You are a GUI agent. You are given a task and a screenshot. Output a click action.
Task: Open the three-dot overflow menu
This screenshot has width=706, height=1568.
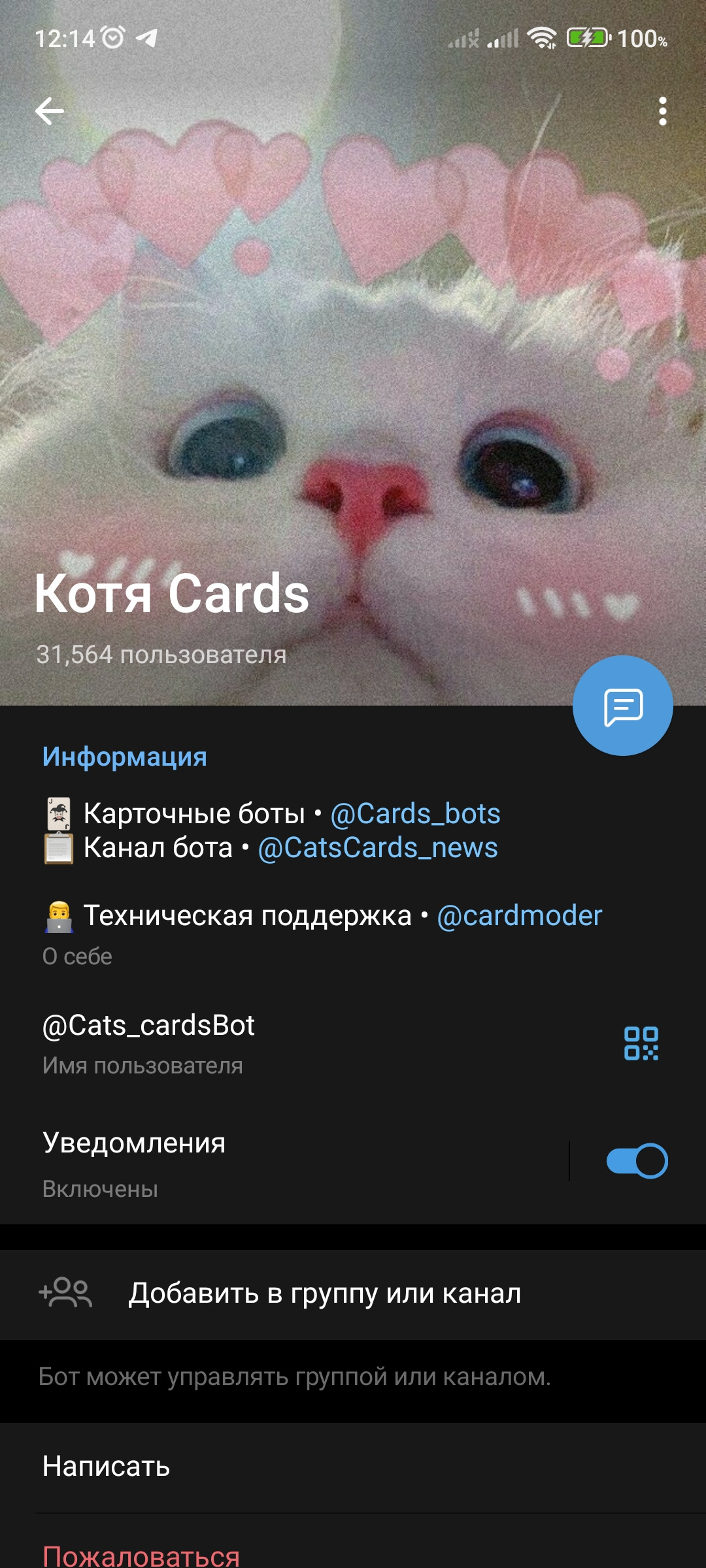pyautogui.click(x=662, y=111)
